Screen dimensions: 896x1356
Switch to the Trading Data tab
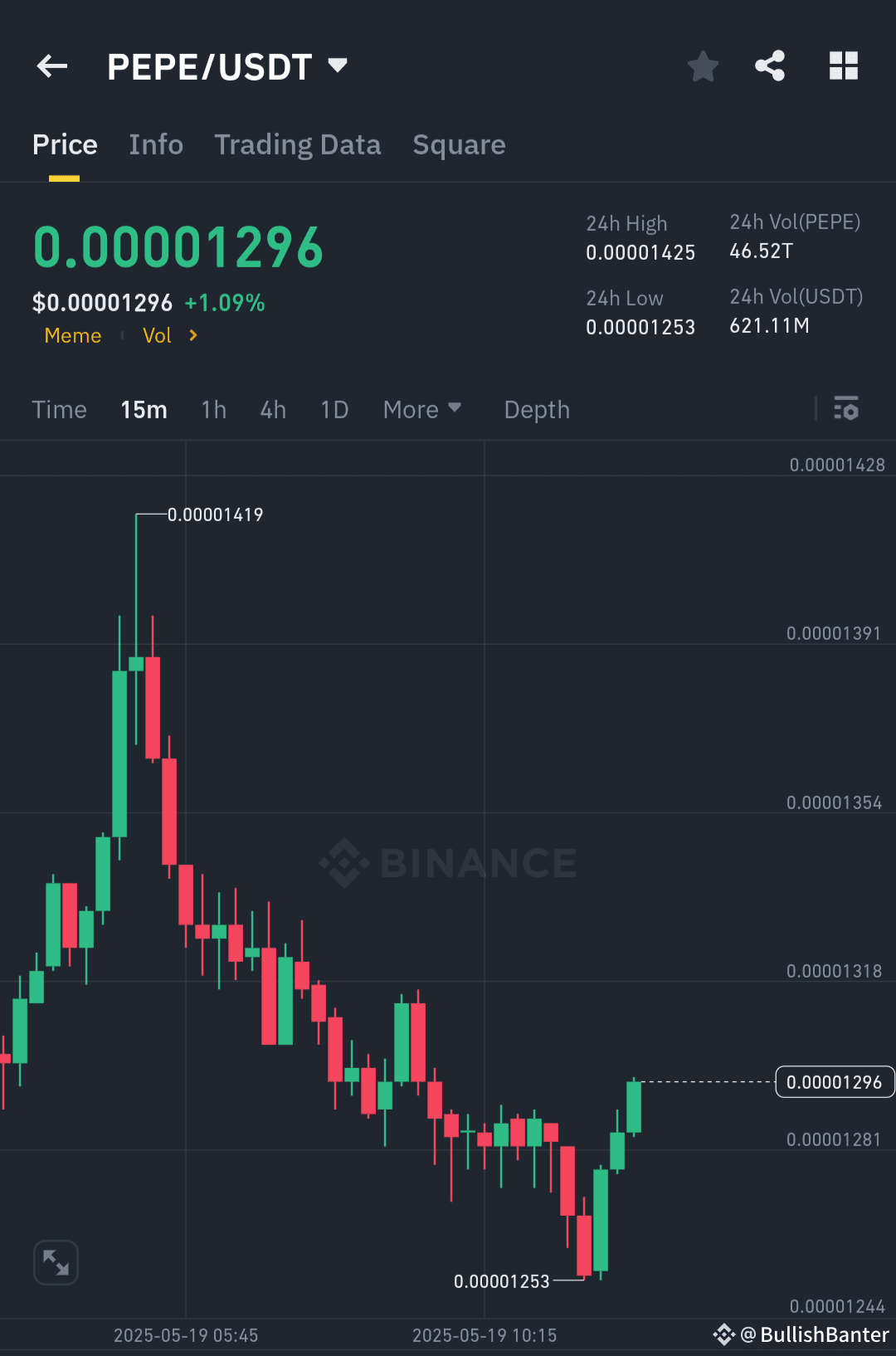coord(297,144)
